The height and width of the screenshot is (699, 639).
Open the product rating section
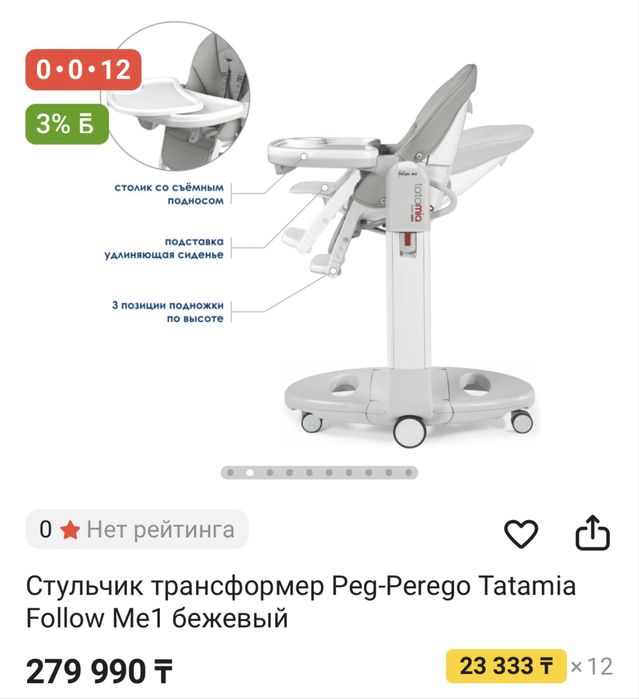[137, 529]
